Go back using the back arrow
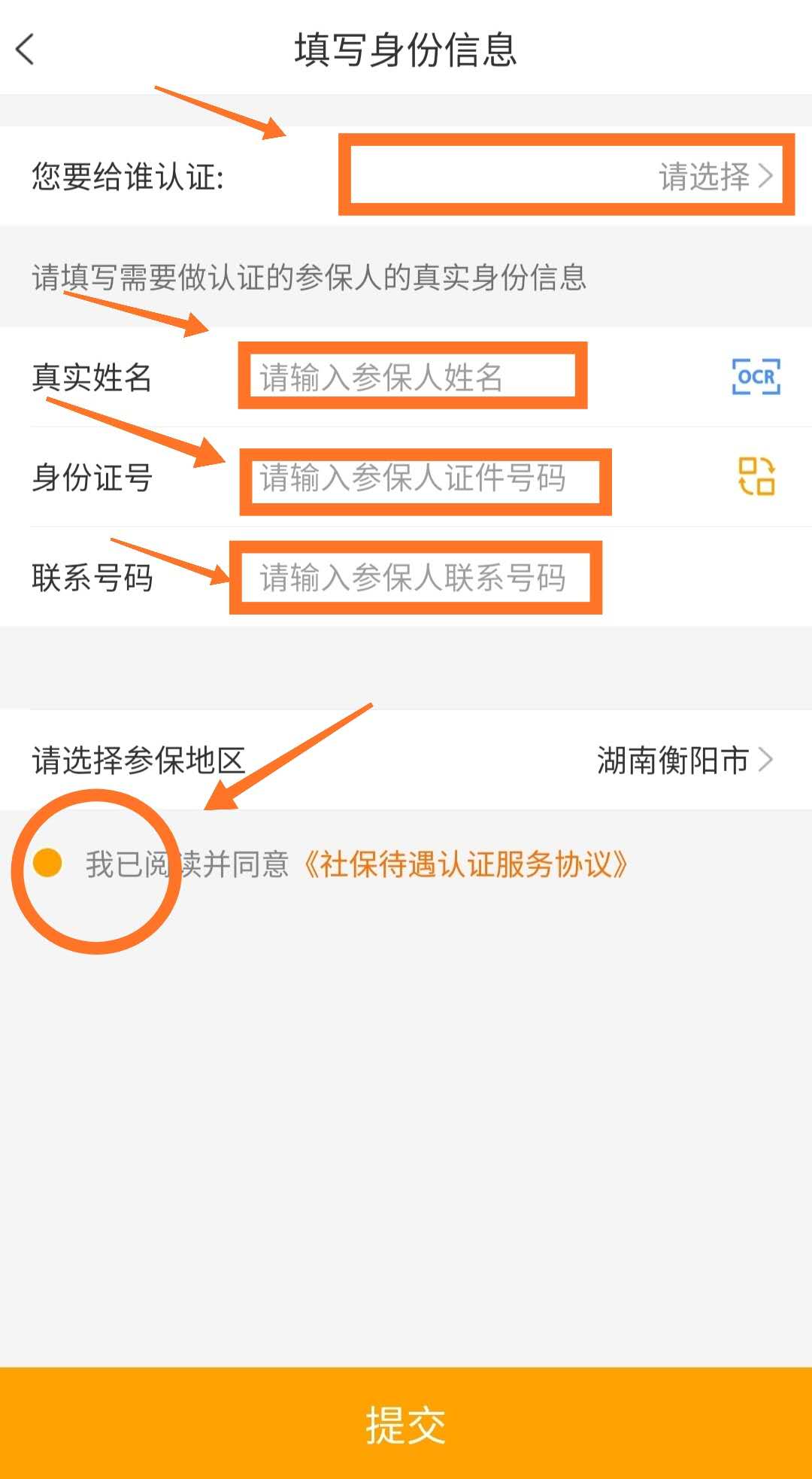Viewport: 812px width, 1479px height. (x=26, y=50)
